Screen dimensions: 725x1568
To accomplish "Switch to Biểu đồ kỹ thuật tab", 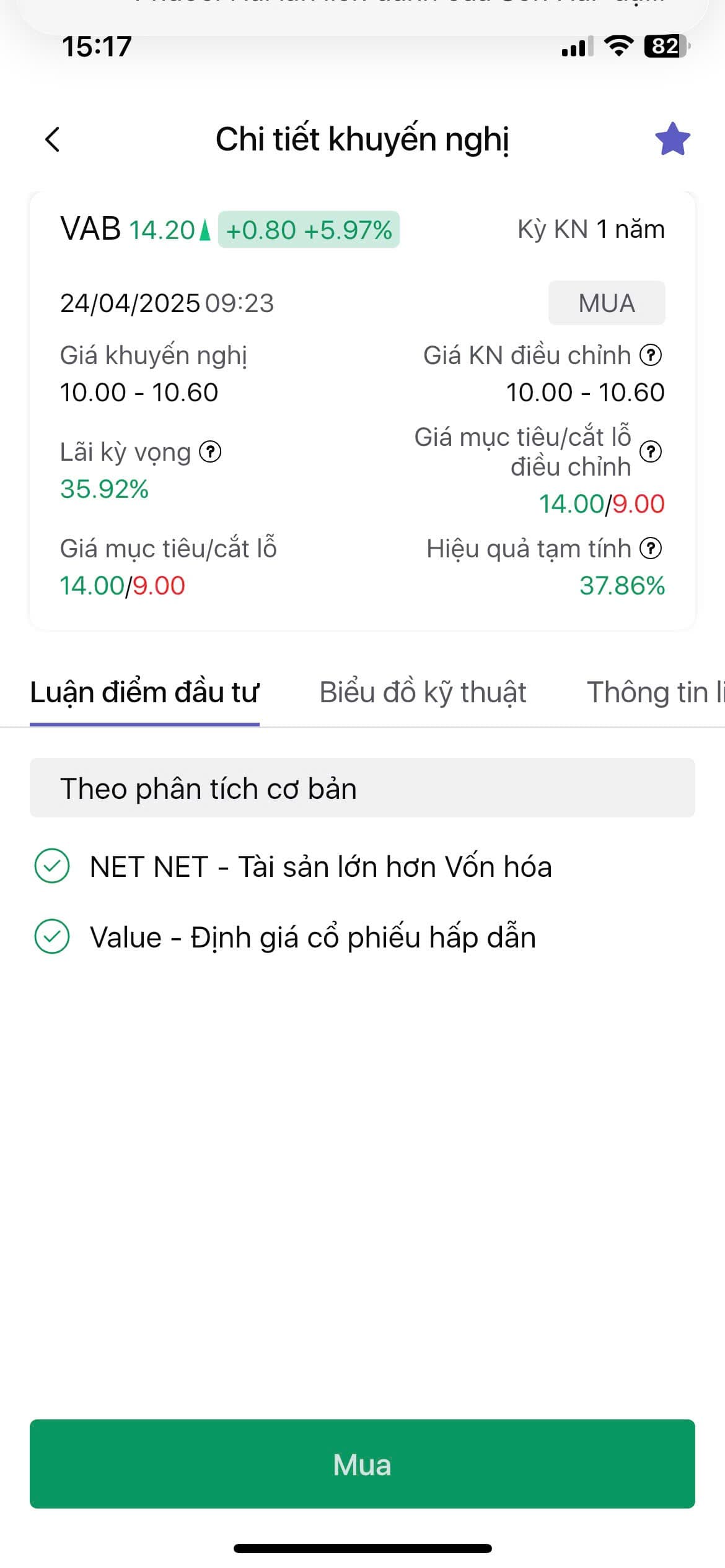I will (x=423, y=692).
